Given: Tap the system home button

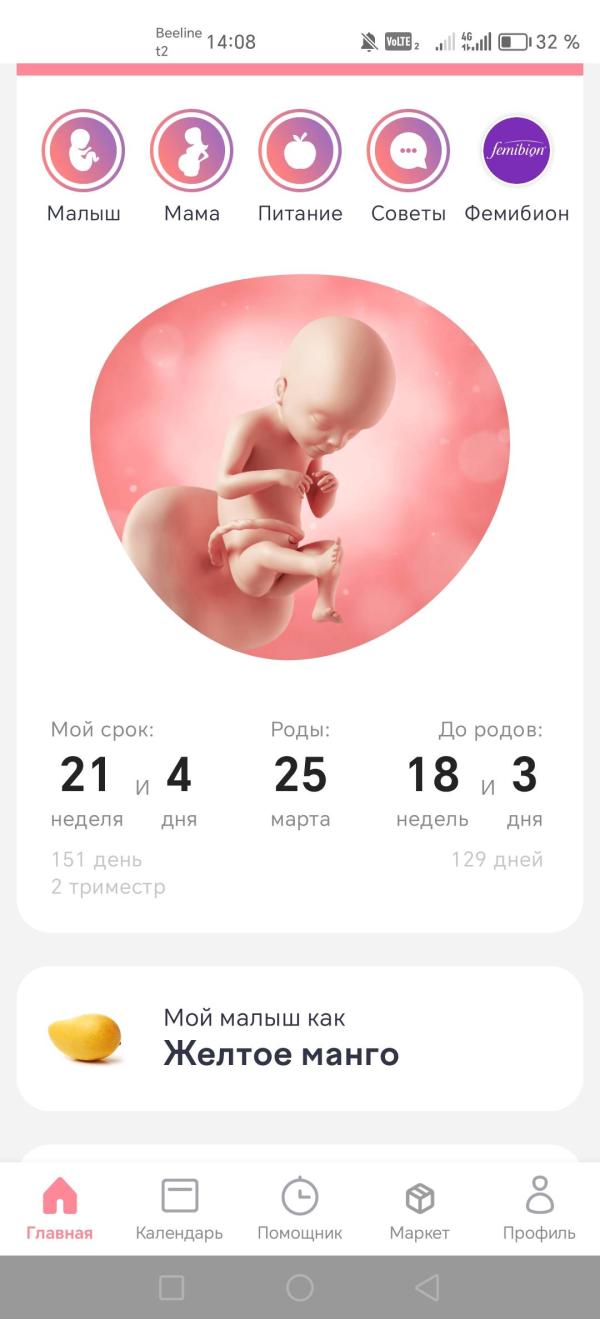Looking at the screenshot, I should click(300, 1287).
